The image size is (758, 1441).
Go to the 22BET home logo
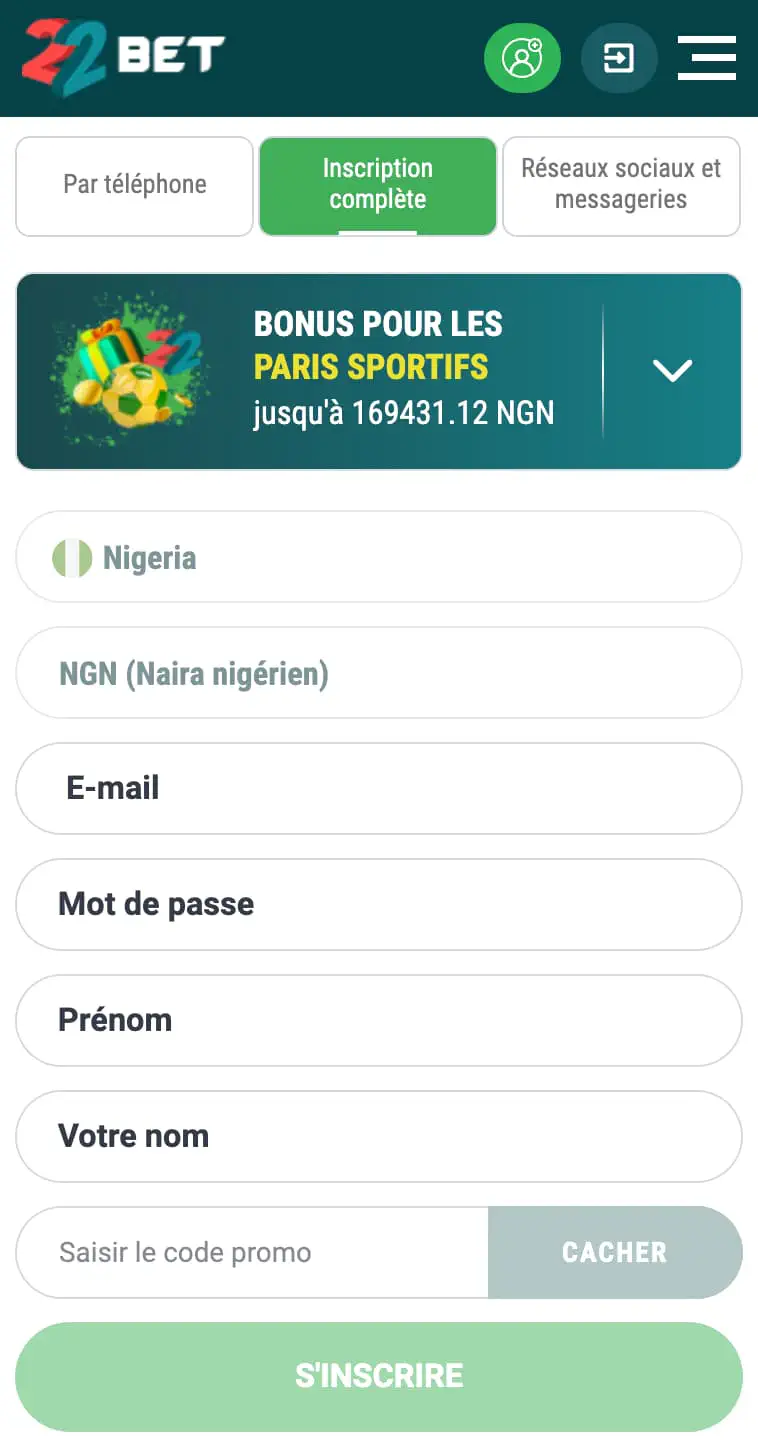(x=123, y=56)
